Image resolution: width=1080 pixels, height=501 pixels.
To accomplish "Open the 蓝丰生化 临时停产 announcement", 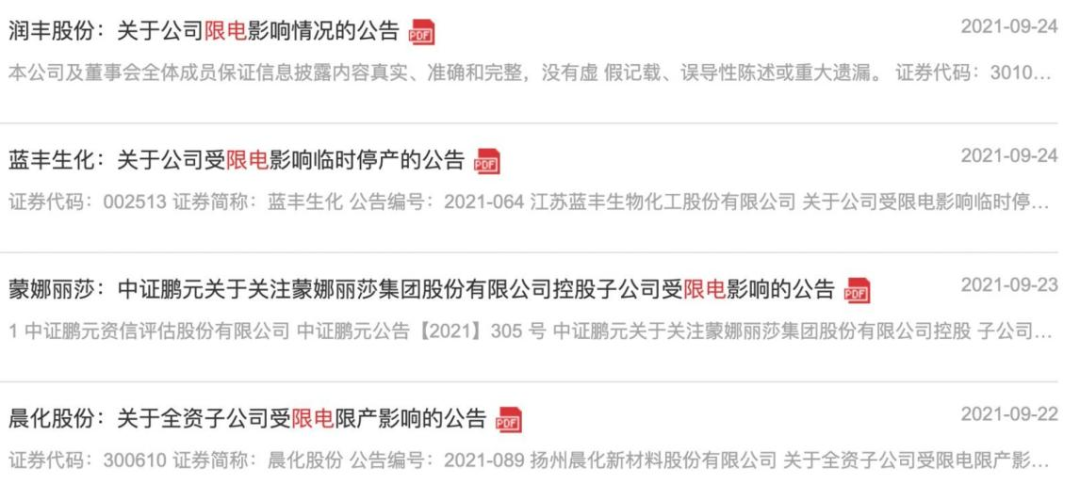I will pyautogui.click(x=236, y=160).
